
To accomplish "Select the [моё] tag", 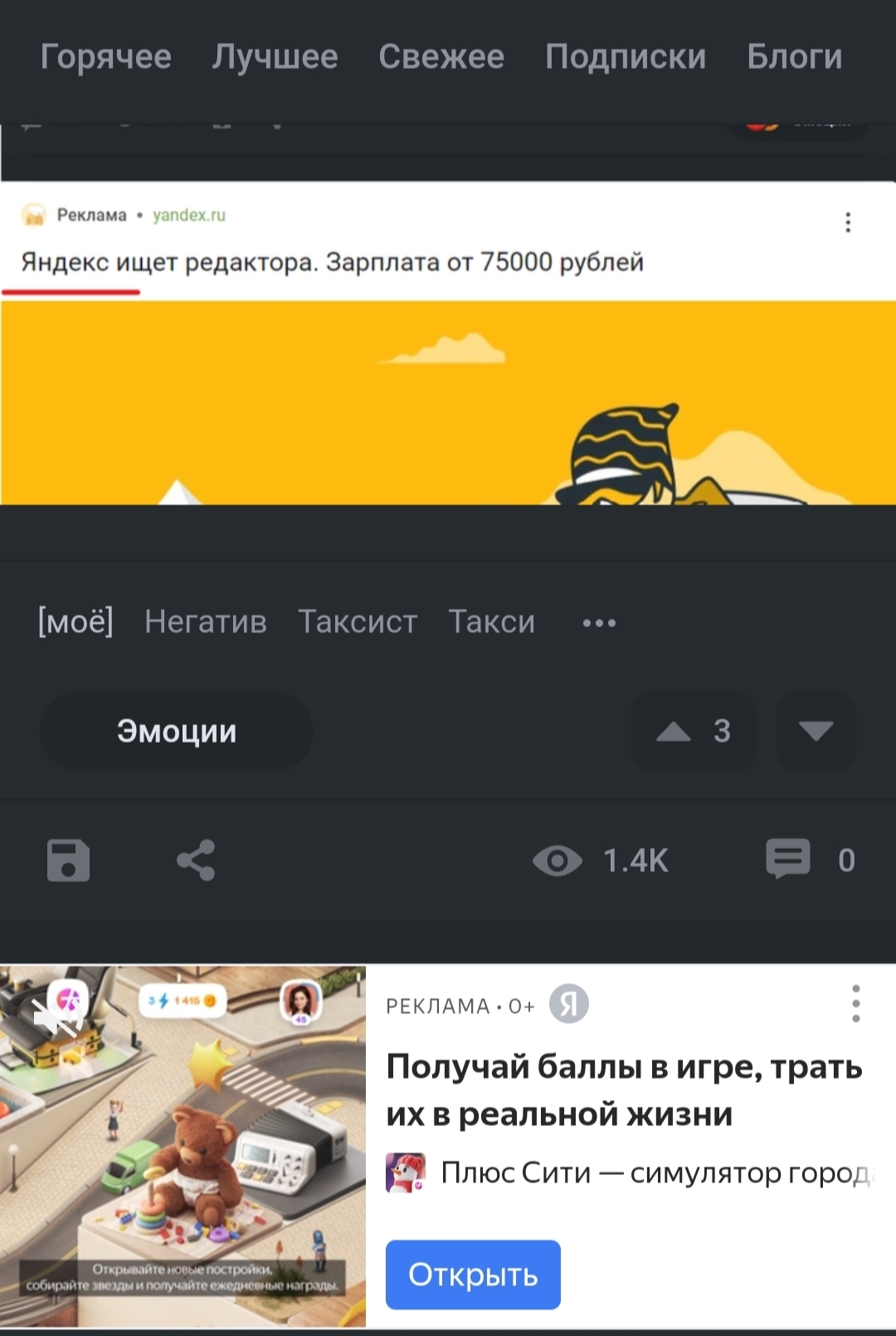I will pyautogui.click(x=75, y=622).
